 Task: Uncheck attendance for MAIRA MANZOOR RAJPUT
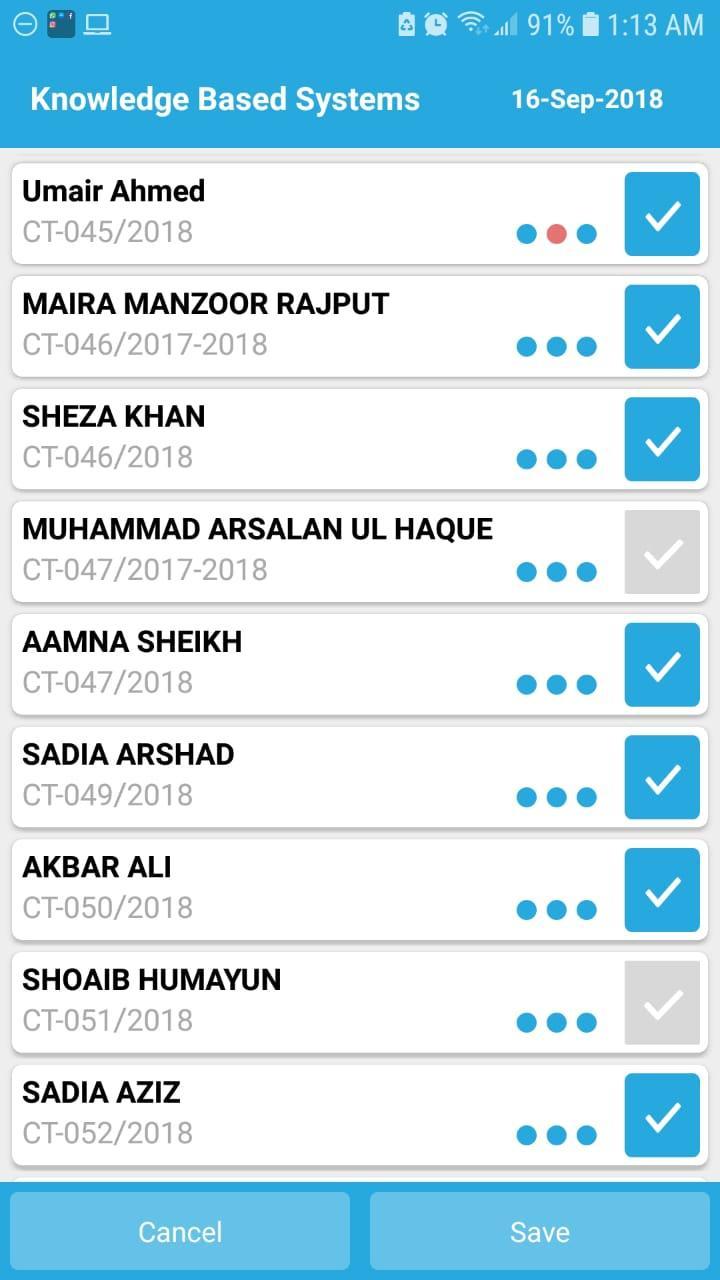[662, 327]
